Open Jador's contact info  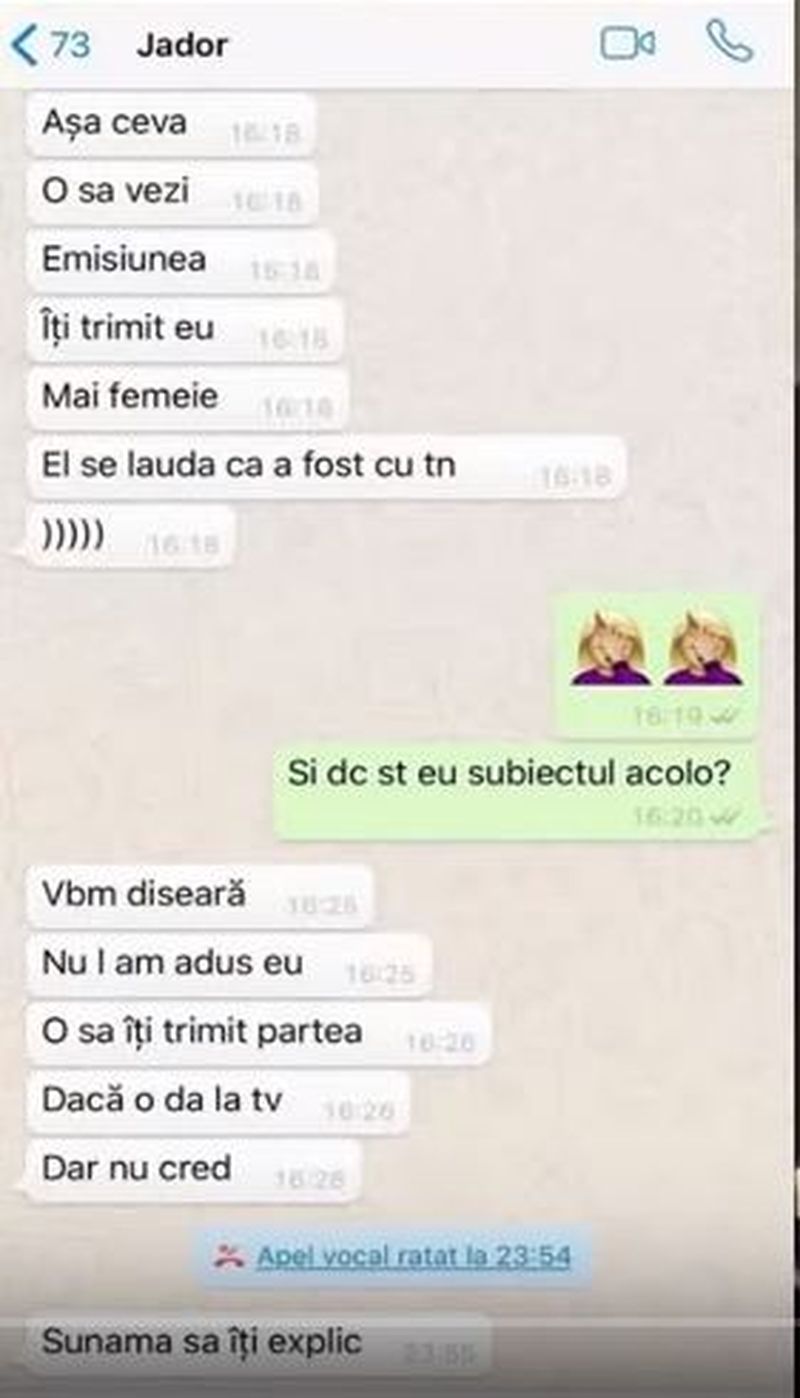182,45
